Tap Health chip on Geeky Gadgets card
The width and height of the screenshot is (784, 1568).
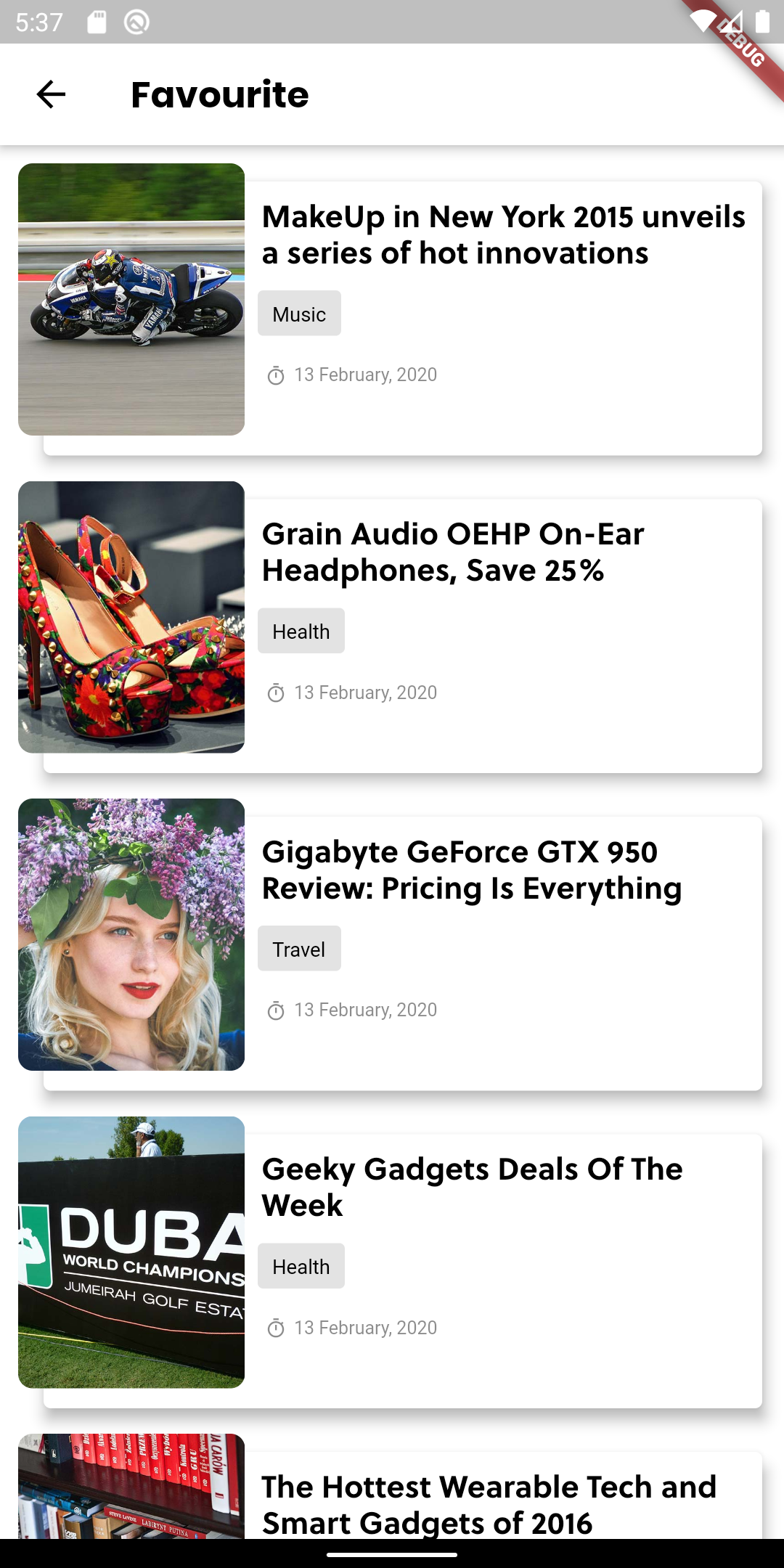tap(301, 1266)
